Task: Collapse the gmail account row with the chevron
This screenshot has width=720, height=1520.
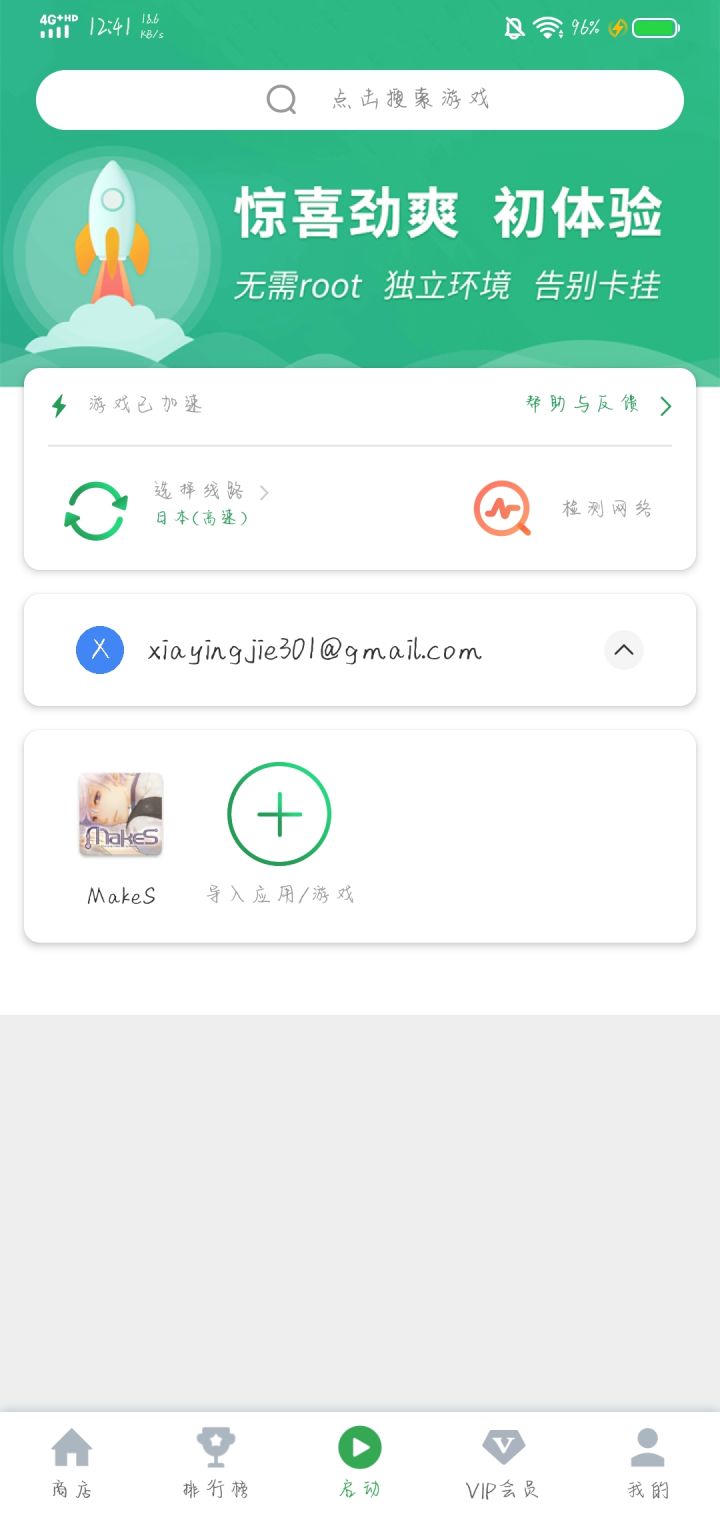Action: [x=623, y=650]
